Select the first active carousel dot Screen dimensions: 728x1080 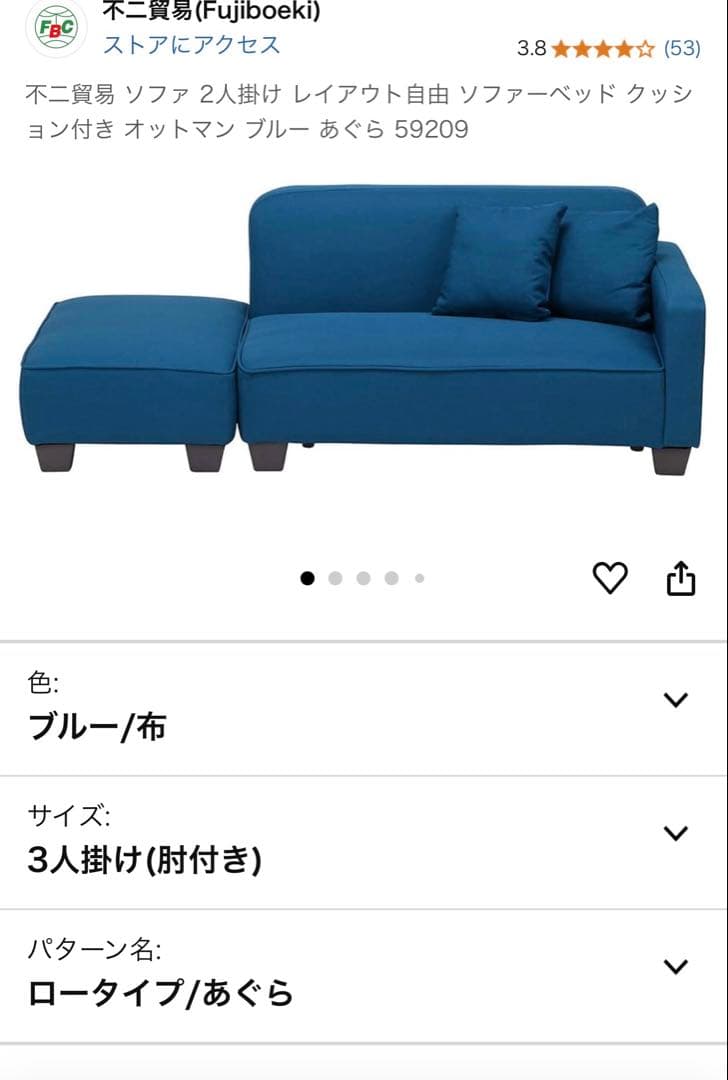coord(305,577)
